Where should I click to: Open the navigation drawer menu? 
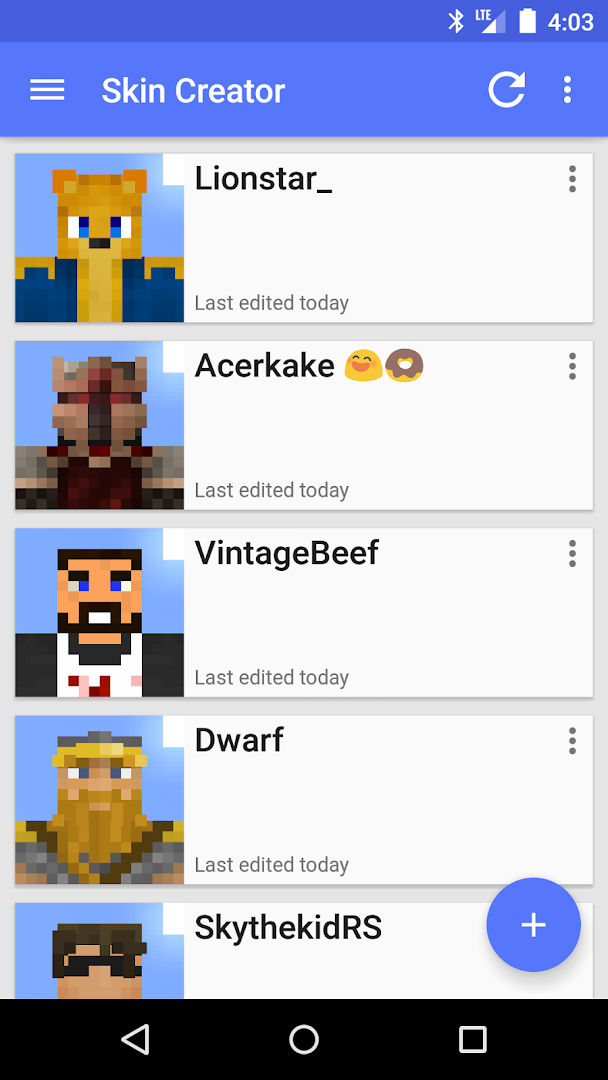point(47,90)
